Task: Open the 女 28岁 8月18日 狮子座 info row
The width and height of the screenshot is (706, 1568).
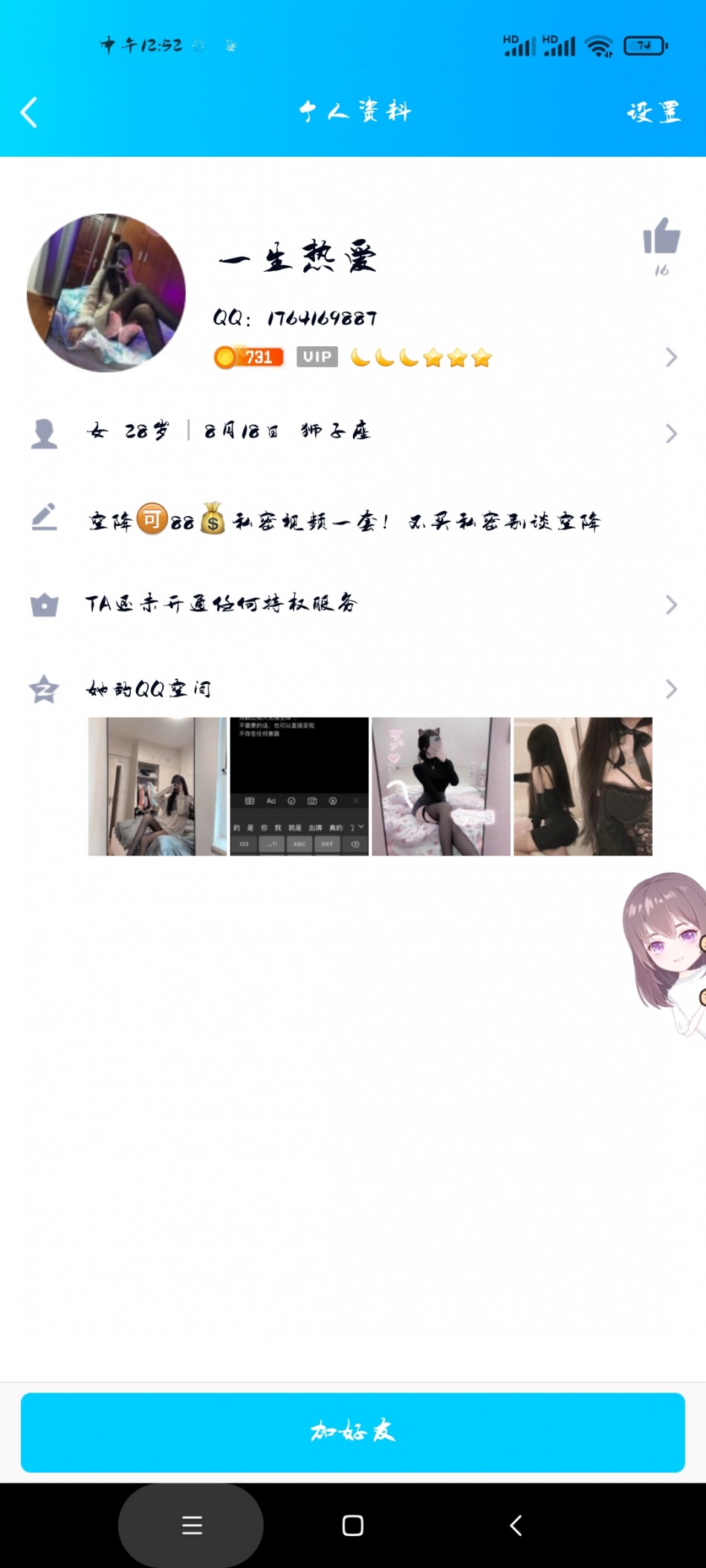Action: (x=353, y=432)
